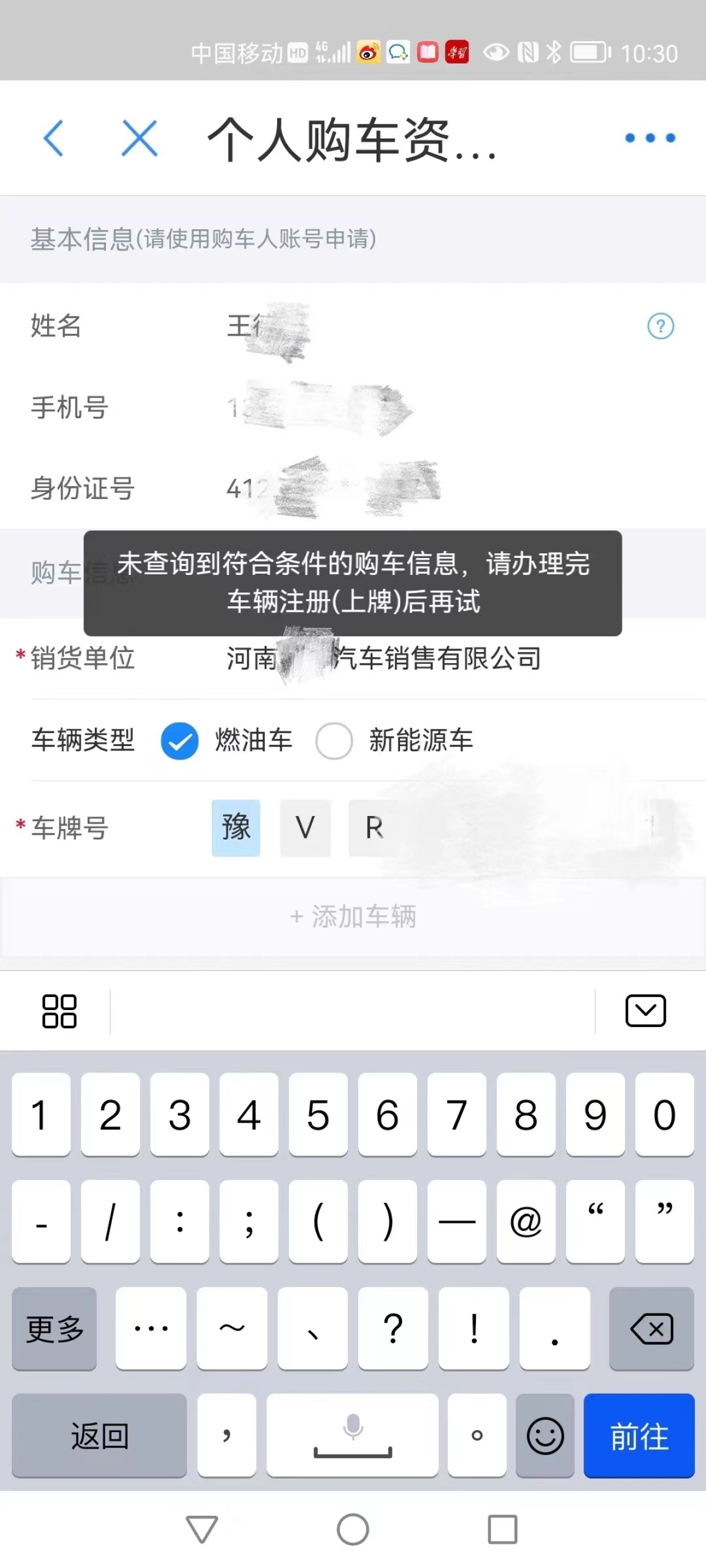706x1568 pixels.
Task: Tap the 返回 key on keyboard
Action: (x=99, y=1435)
